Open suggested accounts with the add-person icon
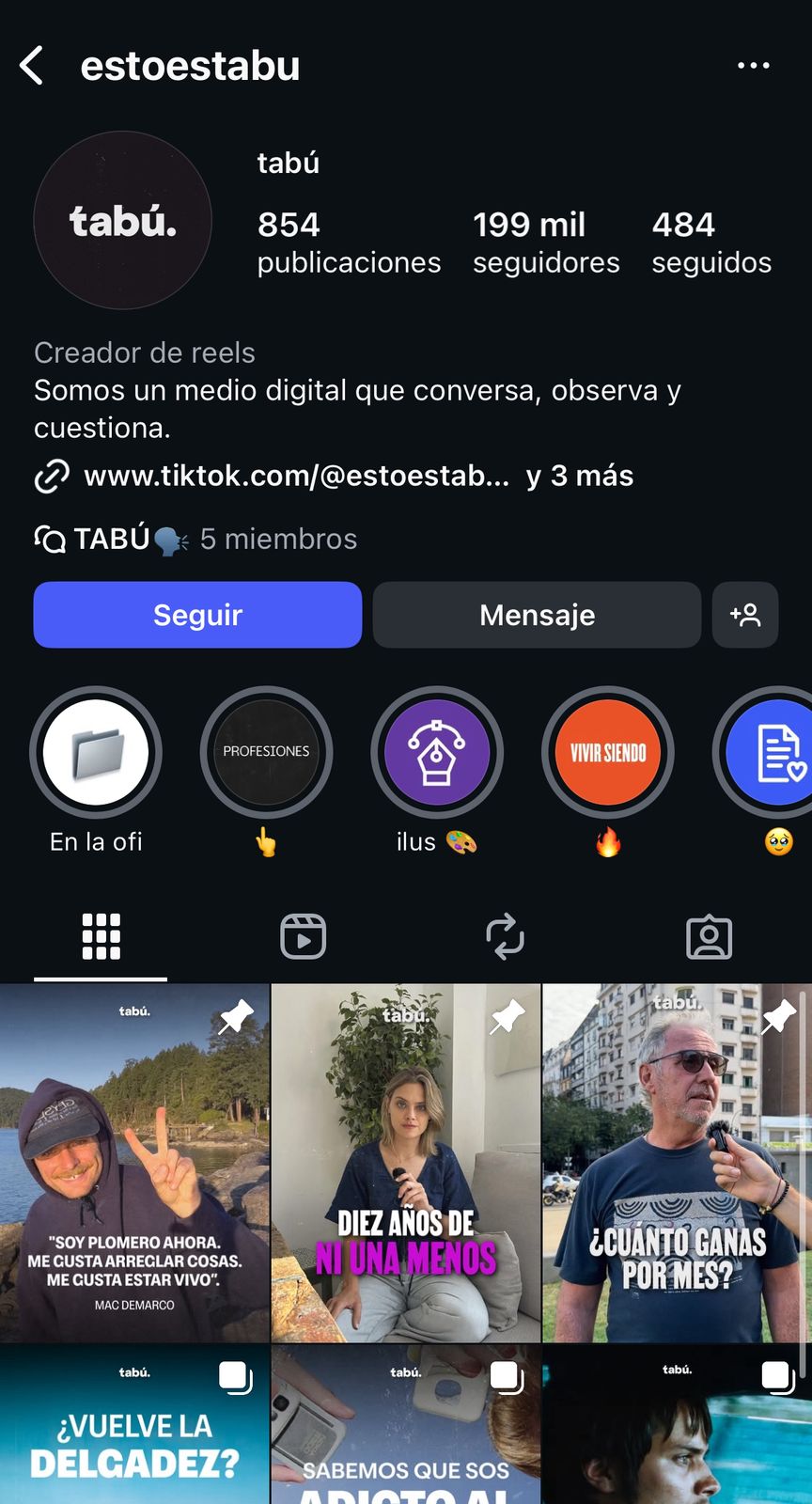The height and width of the screenshot is (1504, 812). [x=745, y=615]
